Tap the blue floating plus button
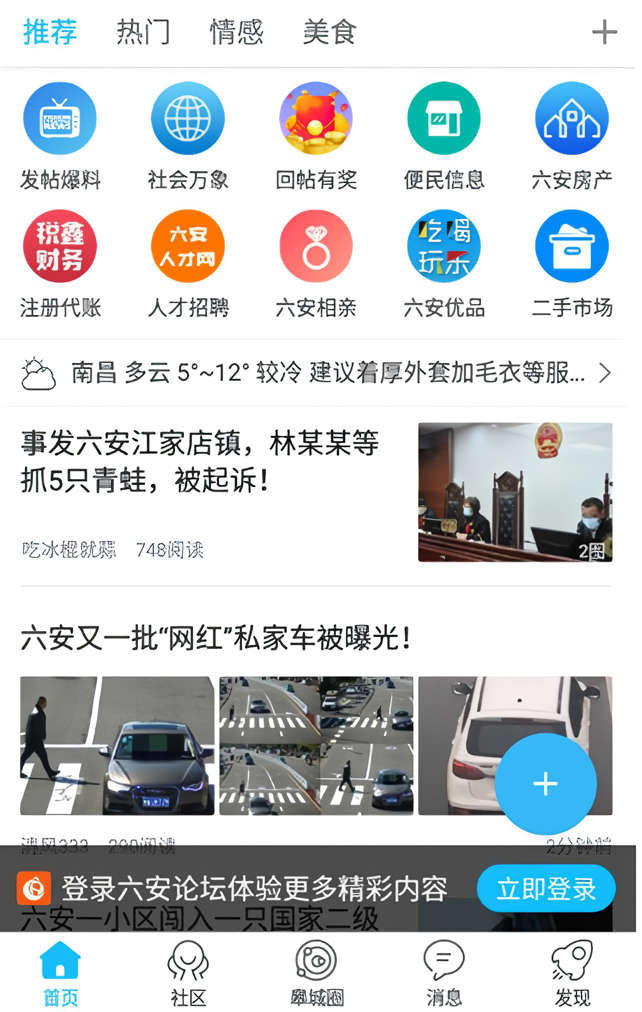Image resolution: width=642 pixels, height=1012 pixels. 545,784
